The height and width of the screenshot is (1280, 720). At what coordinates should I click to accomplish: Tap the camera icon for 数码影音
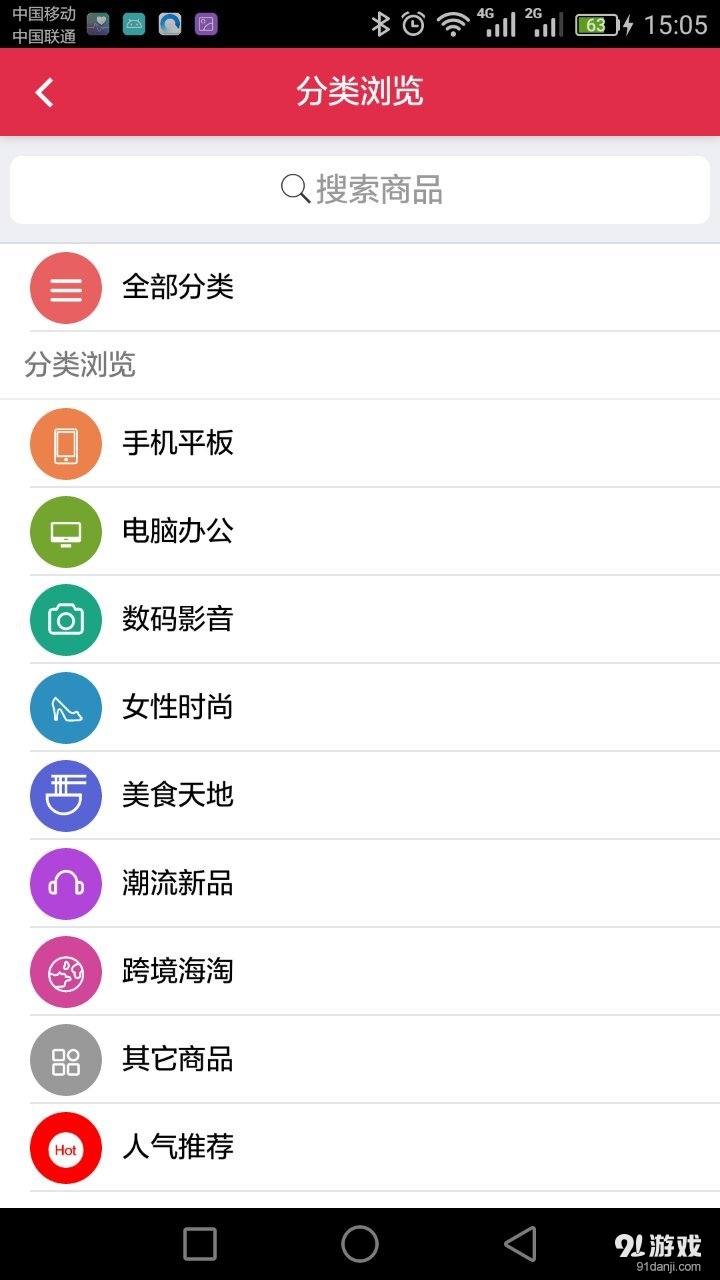point(66,620)
